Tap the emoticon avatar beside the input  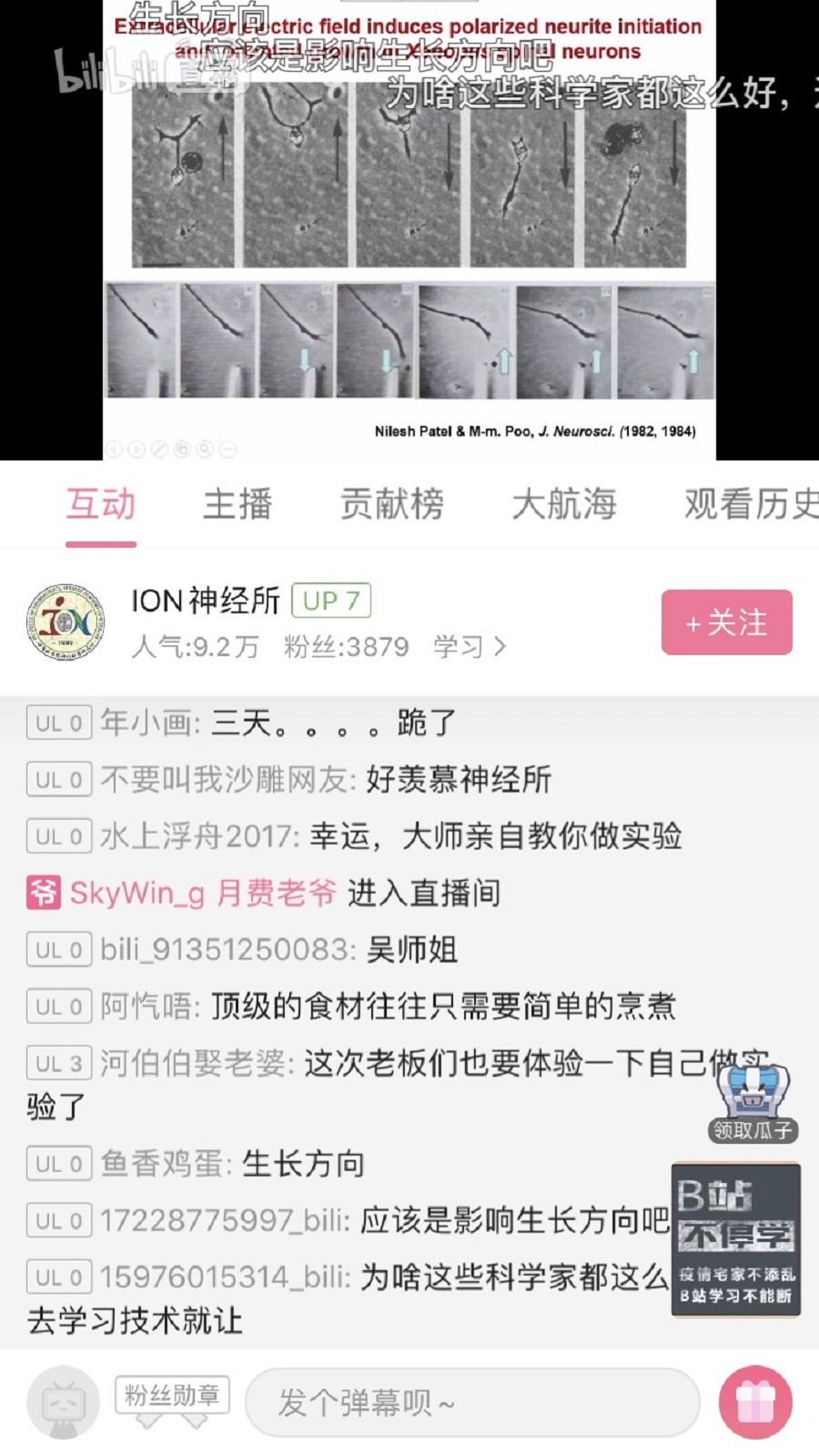click(63, 1402)
